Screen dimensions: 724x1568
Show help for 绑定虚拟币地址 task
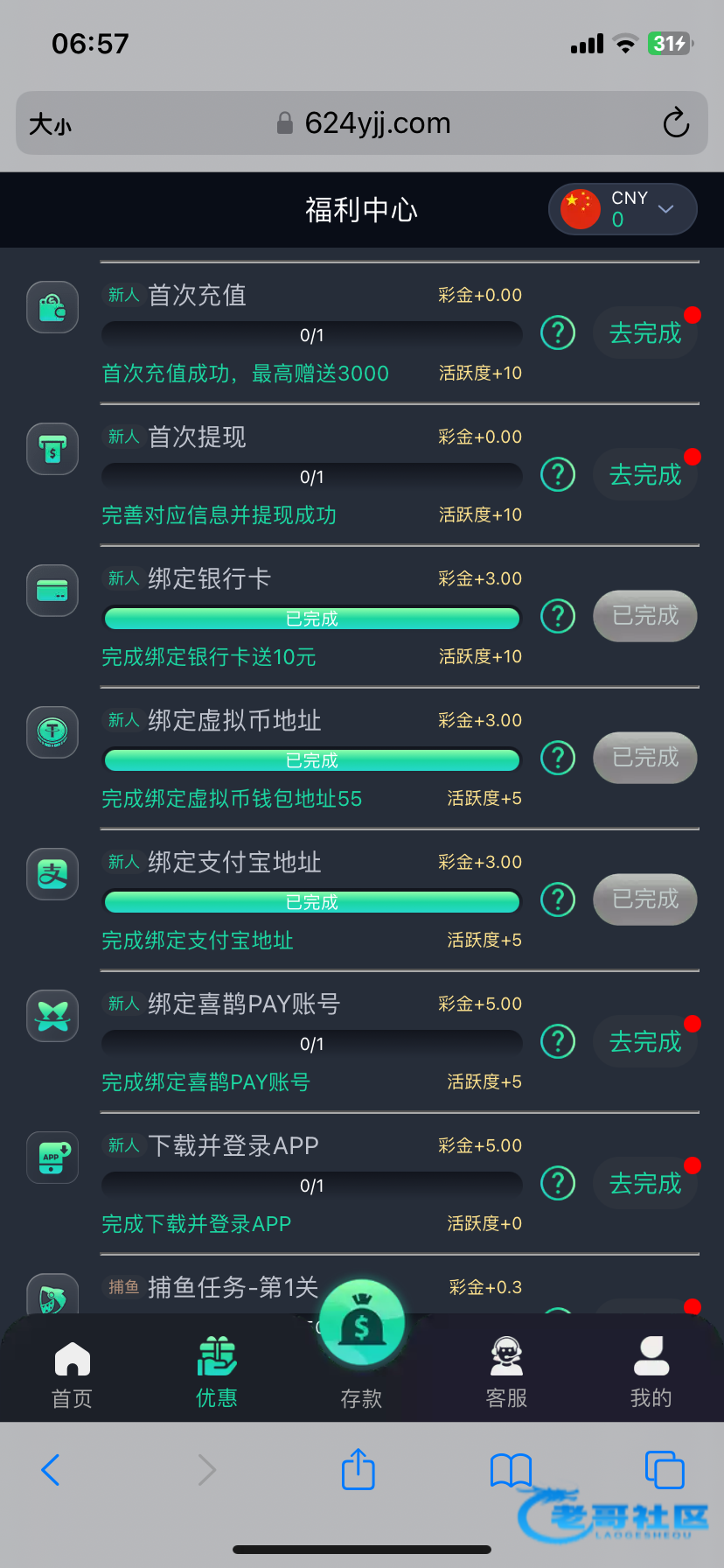558,759
